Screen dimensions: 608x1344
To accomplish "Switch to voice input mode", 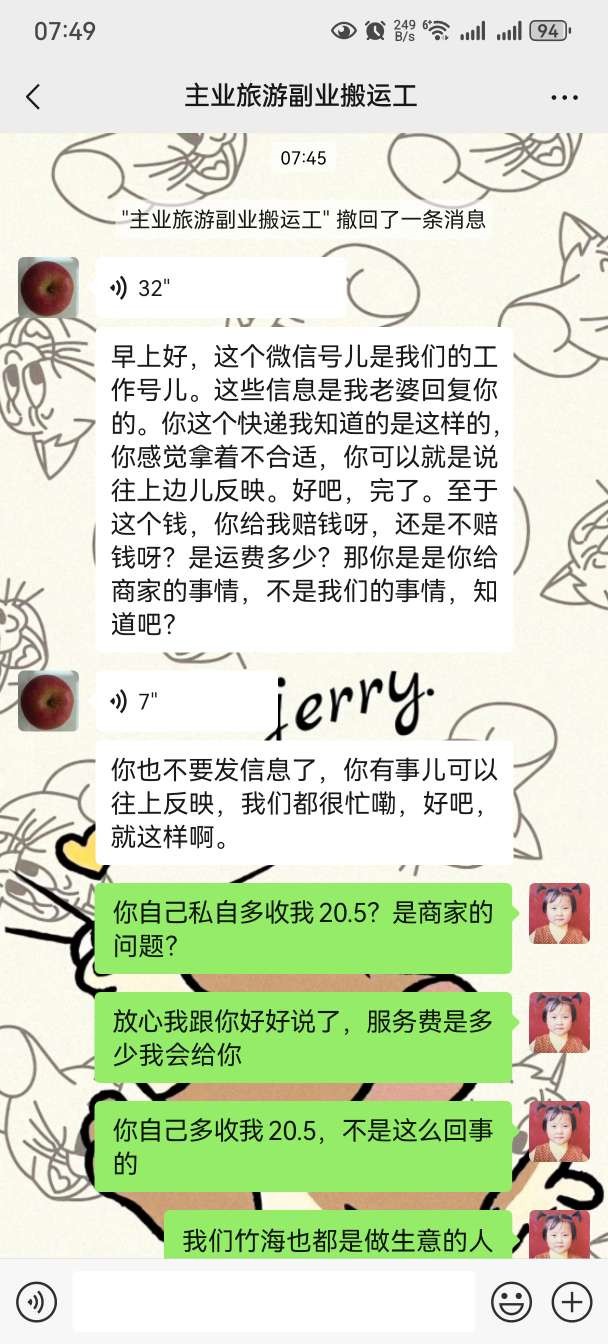I will [x=37, y=1301].
